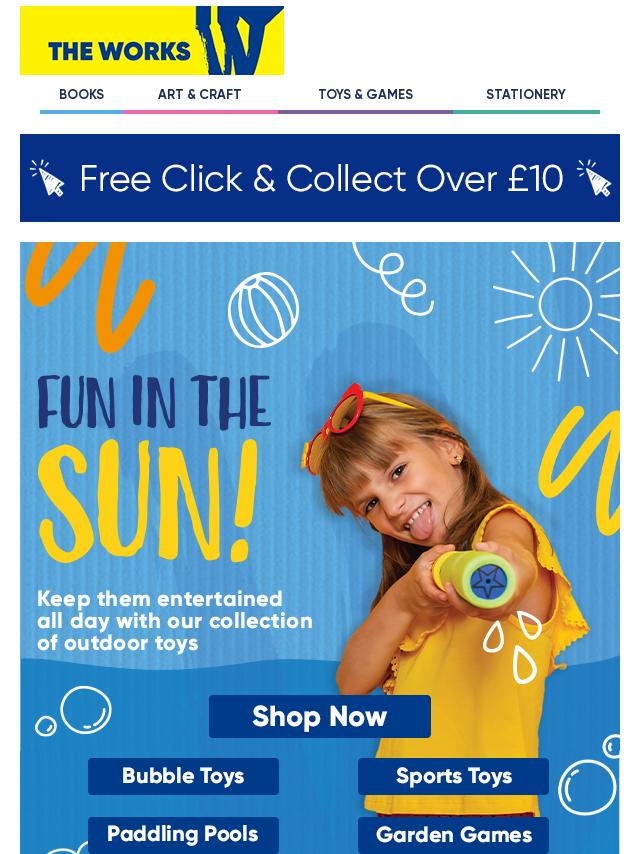Open the Books category link
This screenshot has width=640, height=854.
[x=81, y=95]
